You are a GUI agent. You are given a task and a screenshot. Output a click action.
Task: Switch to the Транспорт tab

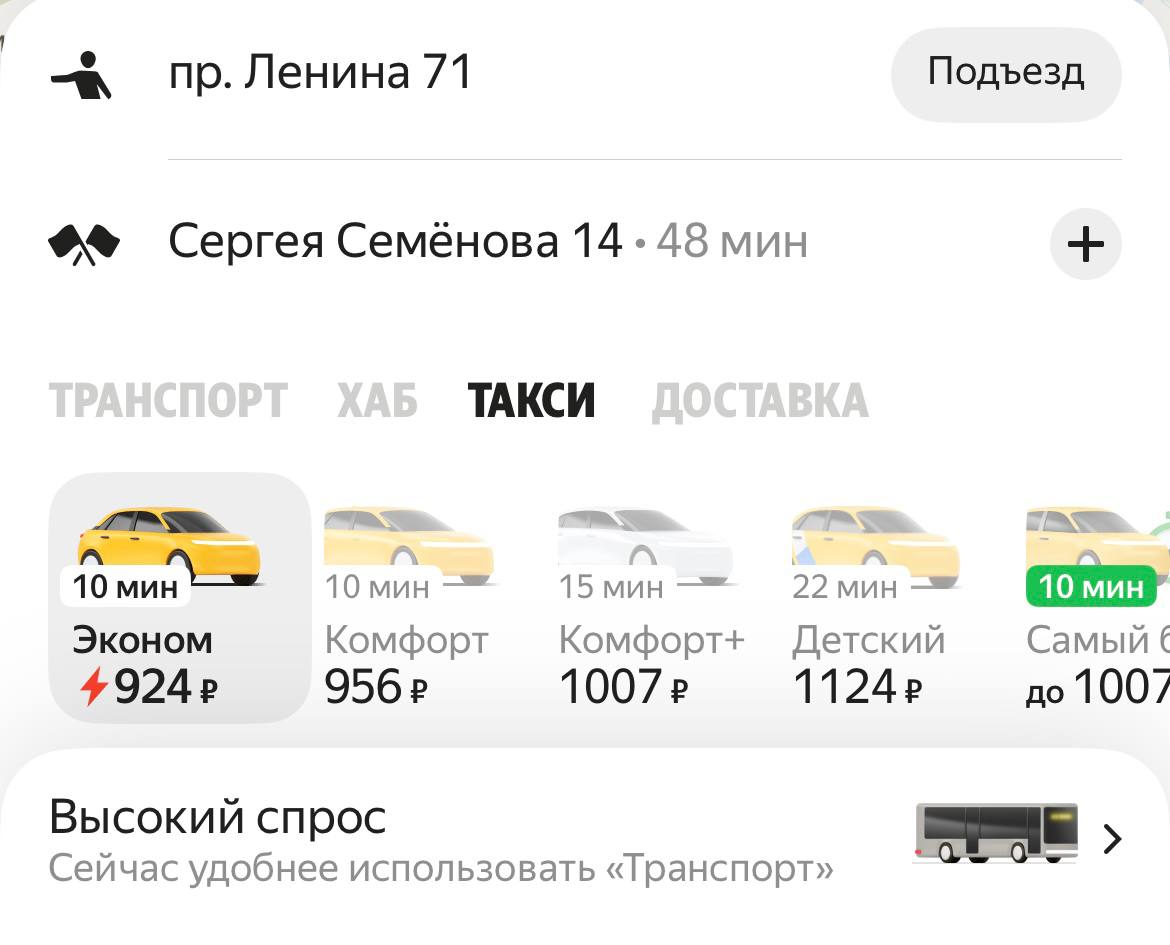point(167,401)
